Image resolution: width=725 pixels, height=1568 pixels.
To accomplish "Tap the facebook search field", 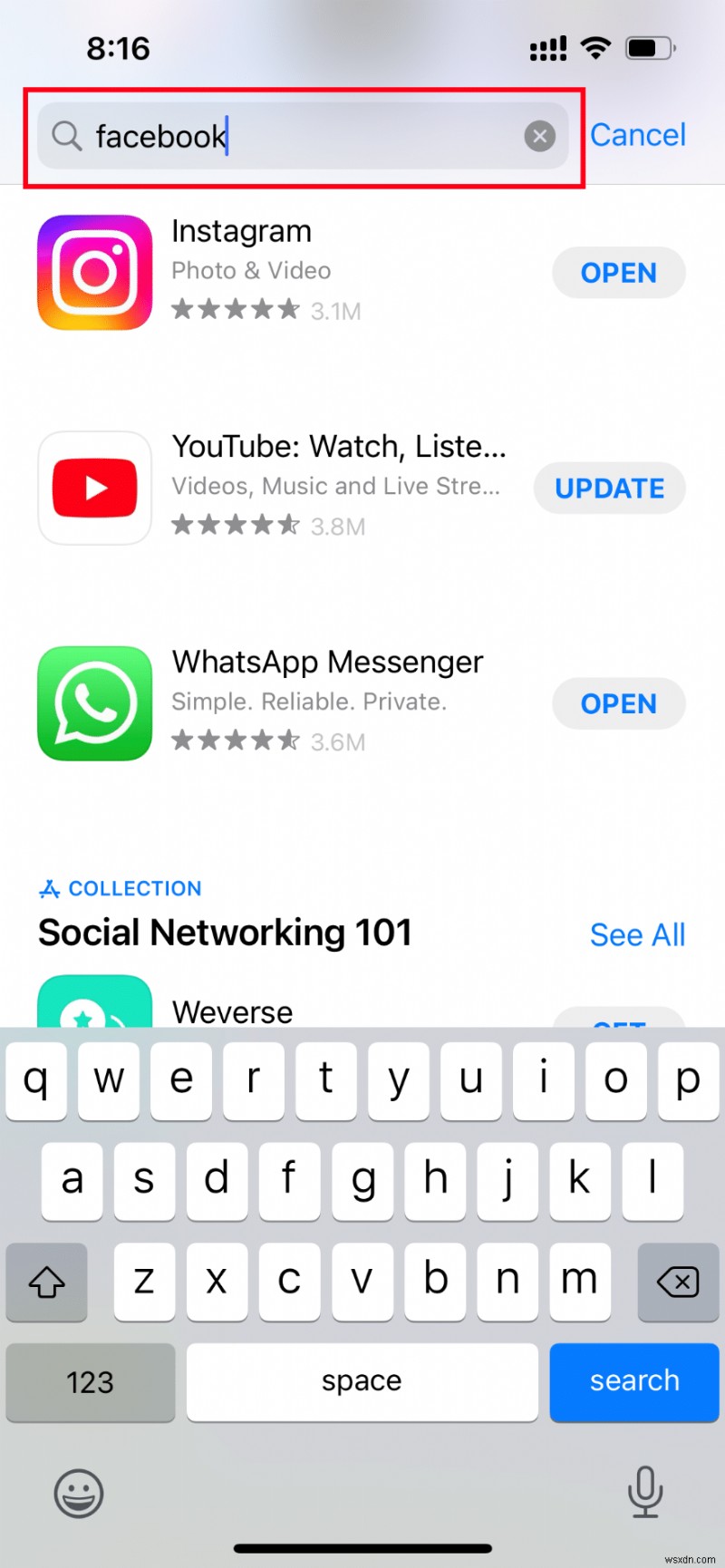I will [x=299, y=137].
